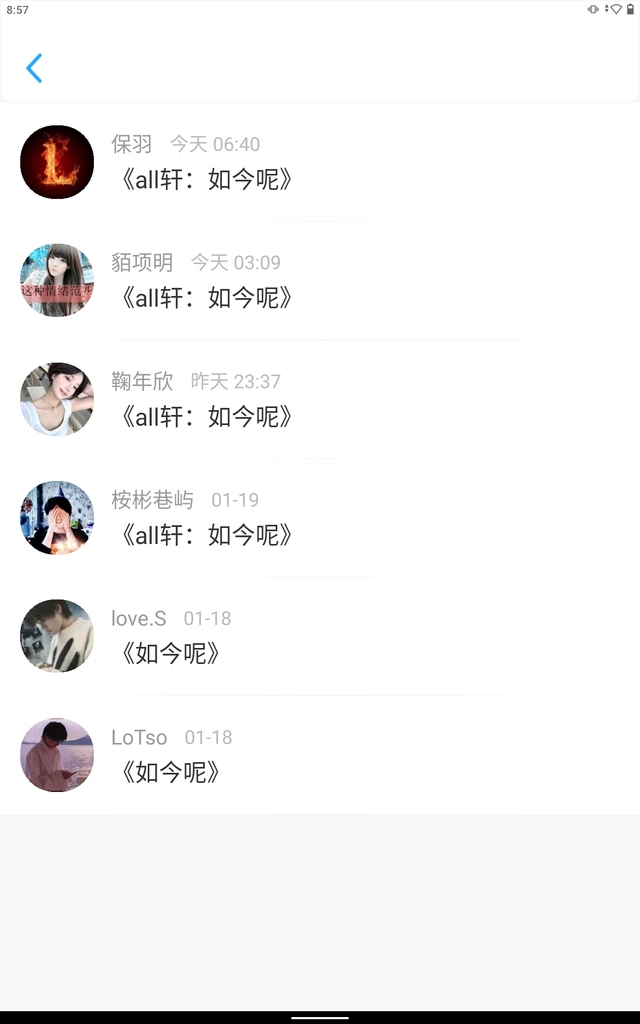The image size is (640, 1024).
Task: Open the entry from LoTso
Action: [x=320, y=755]
